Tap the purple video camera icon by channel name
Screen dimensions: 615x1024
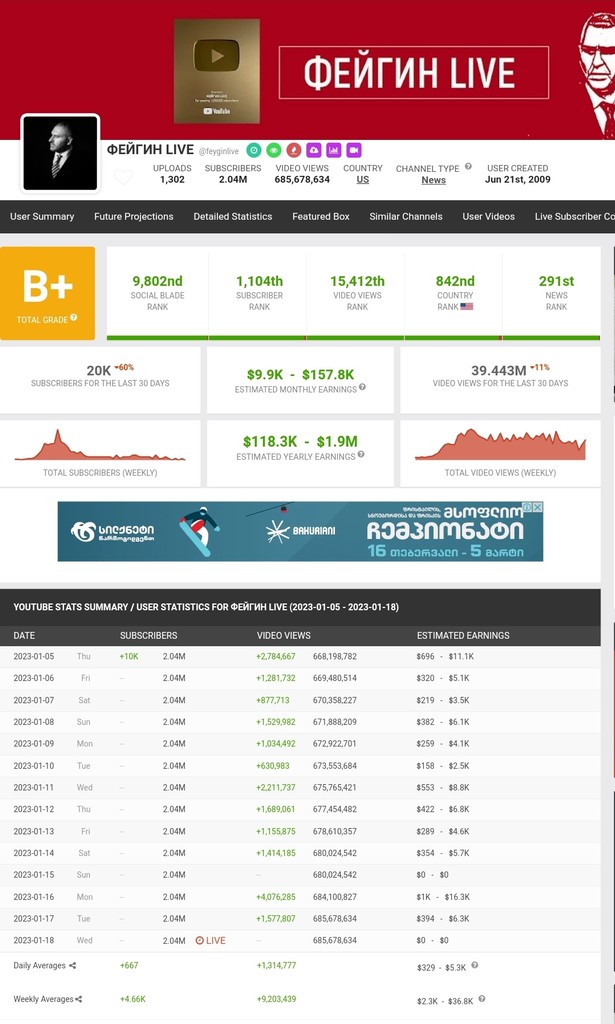pos(354,150)
